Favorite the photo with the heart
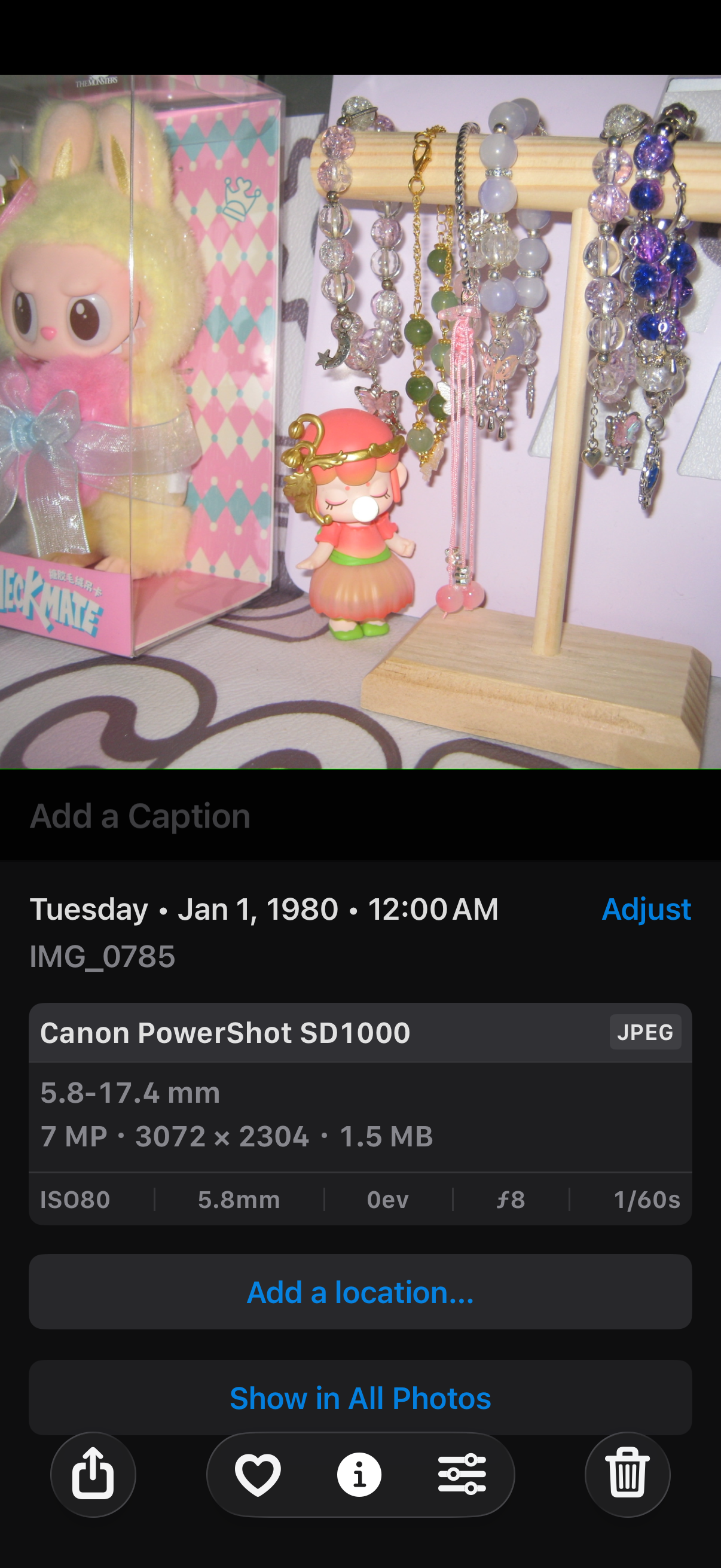The height and width of the screenshot is (1568, 721). (258, 1474)
